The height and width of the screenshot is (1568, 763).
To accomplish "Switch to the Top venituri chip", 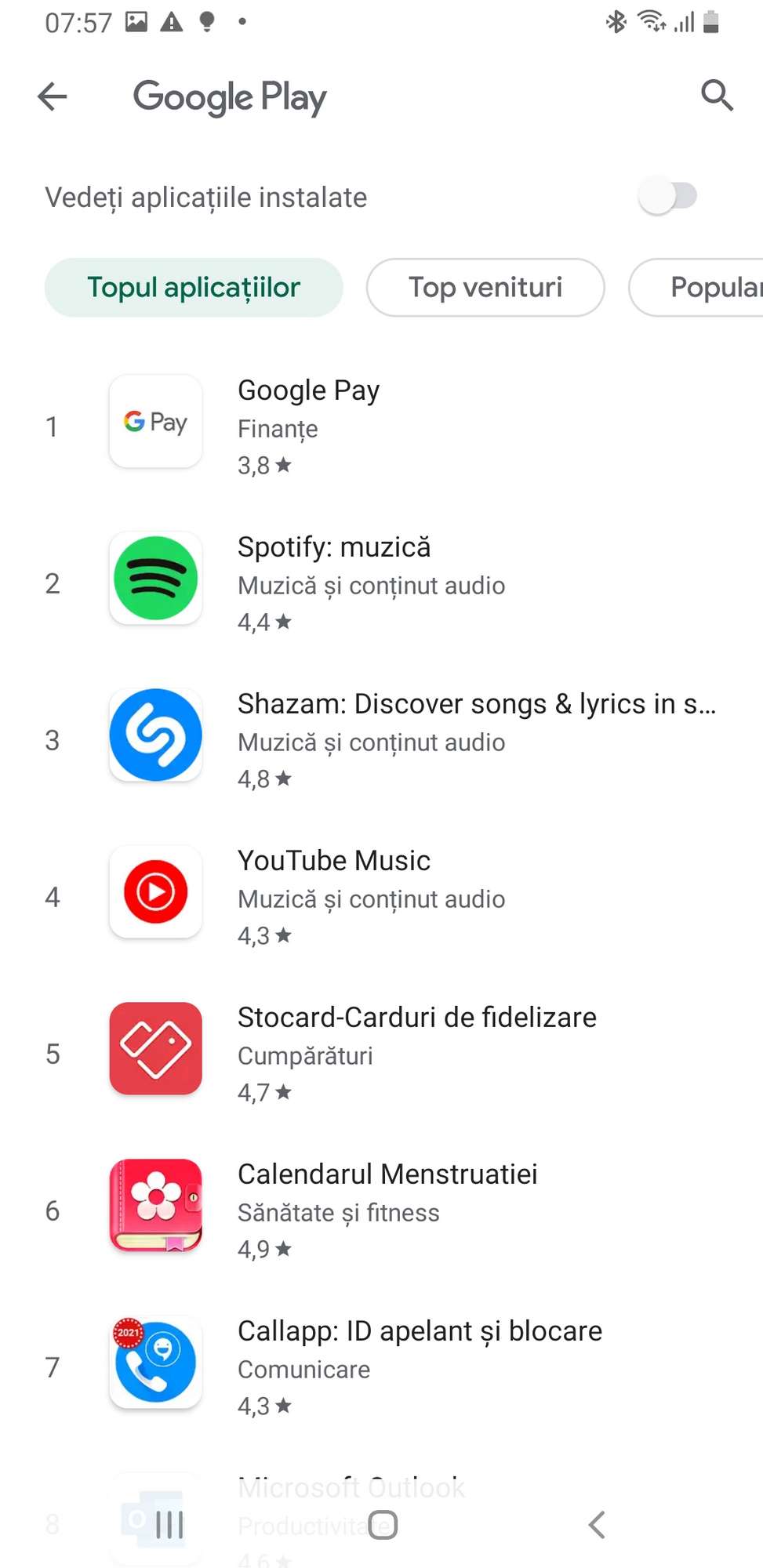I will (x=485, y=287).
